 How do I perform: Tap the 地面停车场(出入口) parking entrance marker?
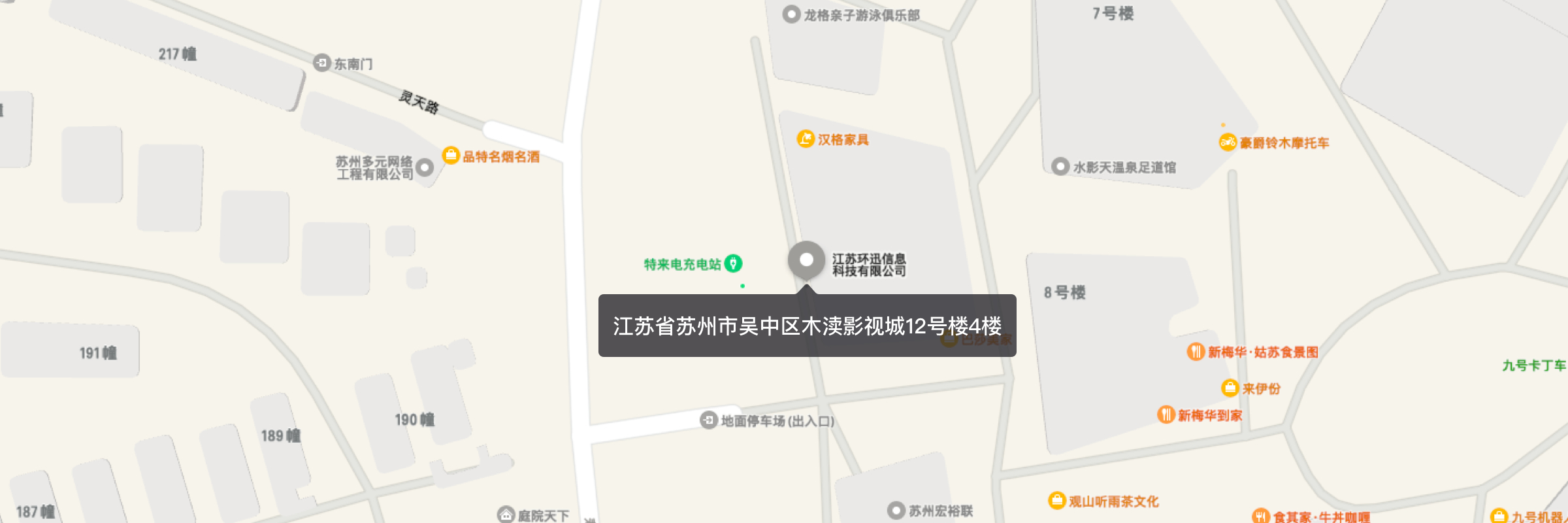709,420
